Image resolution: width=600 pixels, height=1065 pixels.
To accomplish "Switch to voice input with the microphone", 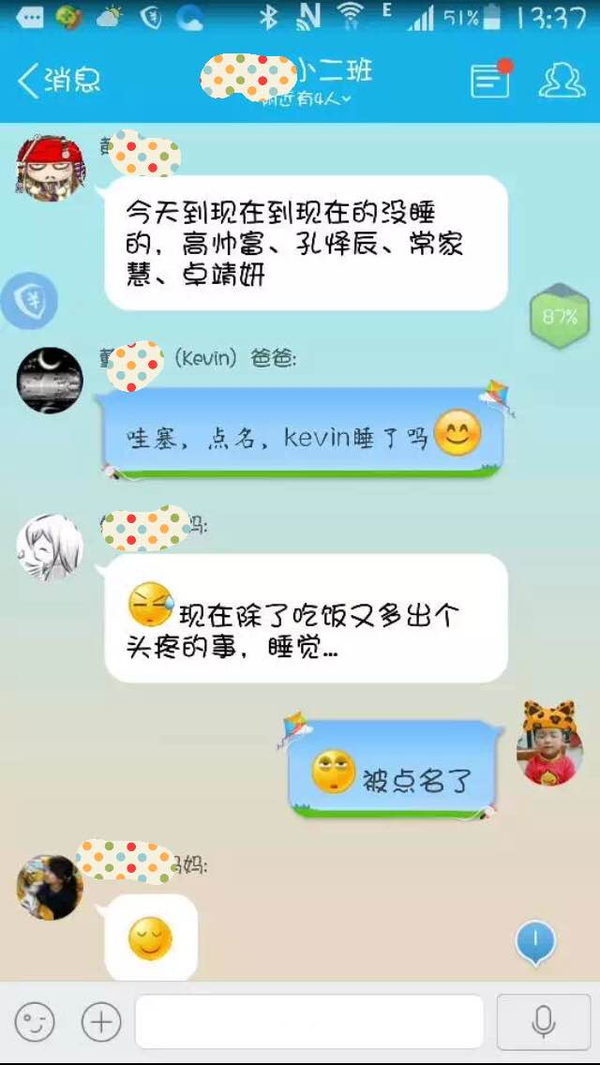I will (543, 1021).
